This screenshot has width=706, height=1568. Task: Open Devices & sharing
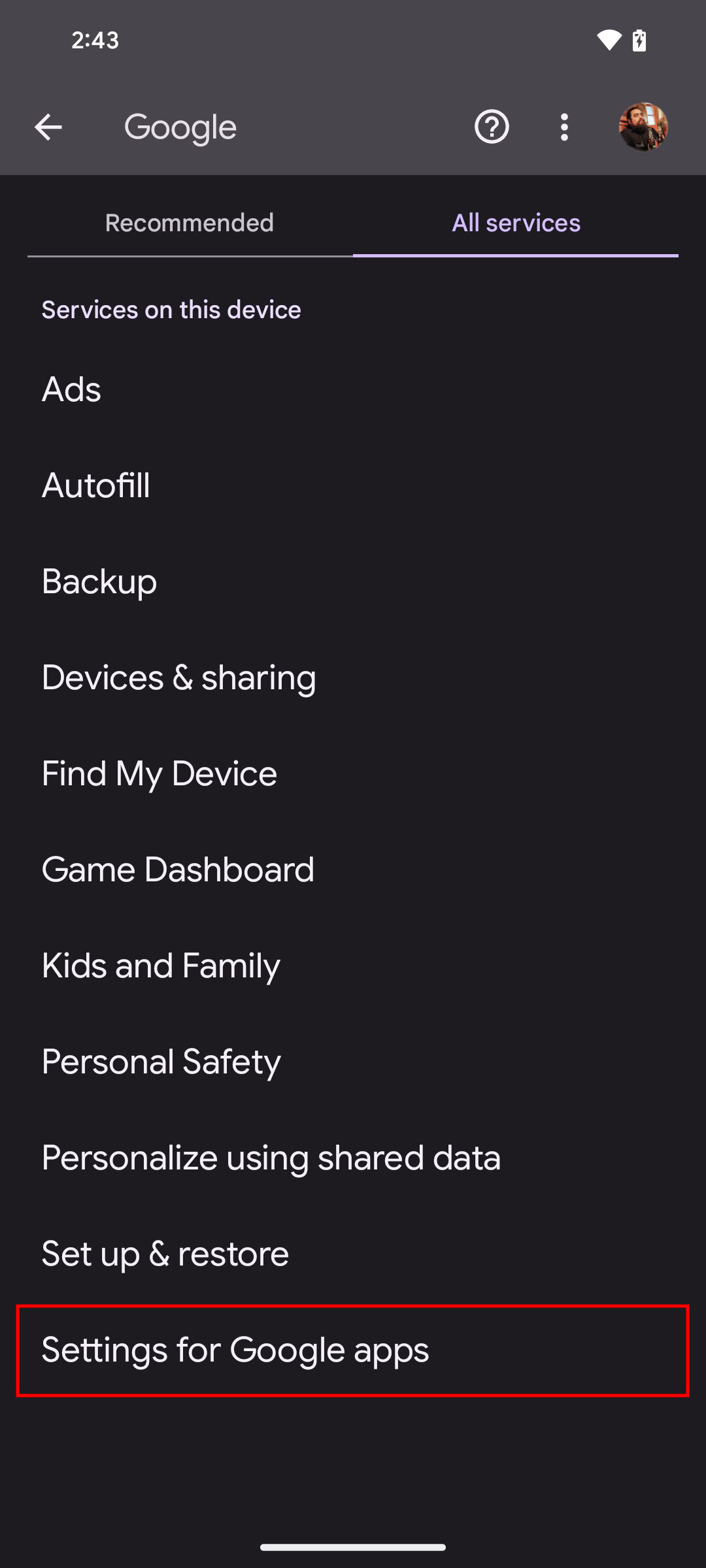pyautogui.click(x=353, y=678)
